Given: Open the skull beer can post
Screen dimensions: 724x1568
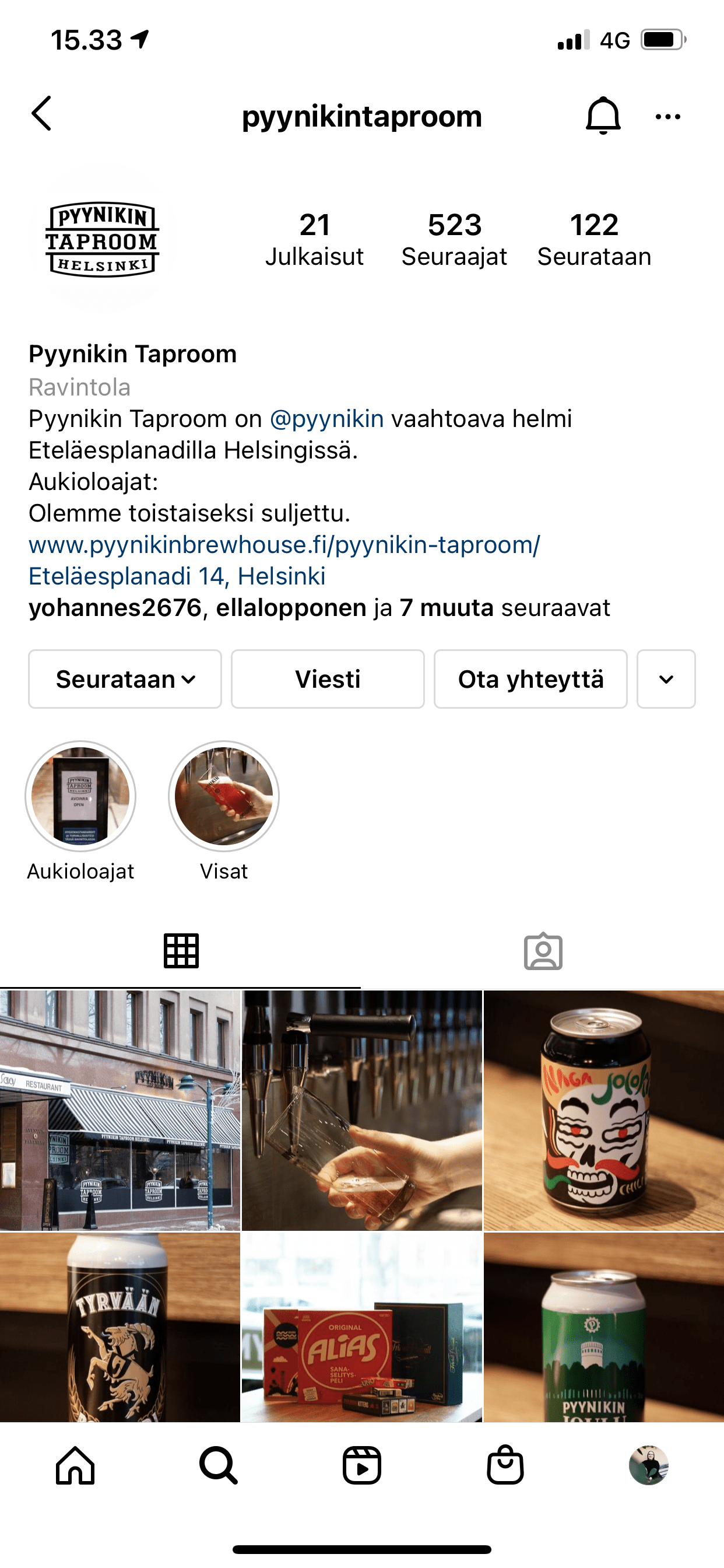Looking at the screenshot, I should [x=603, y=1110].
